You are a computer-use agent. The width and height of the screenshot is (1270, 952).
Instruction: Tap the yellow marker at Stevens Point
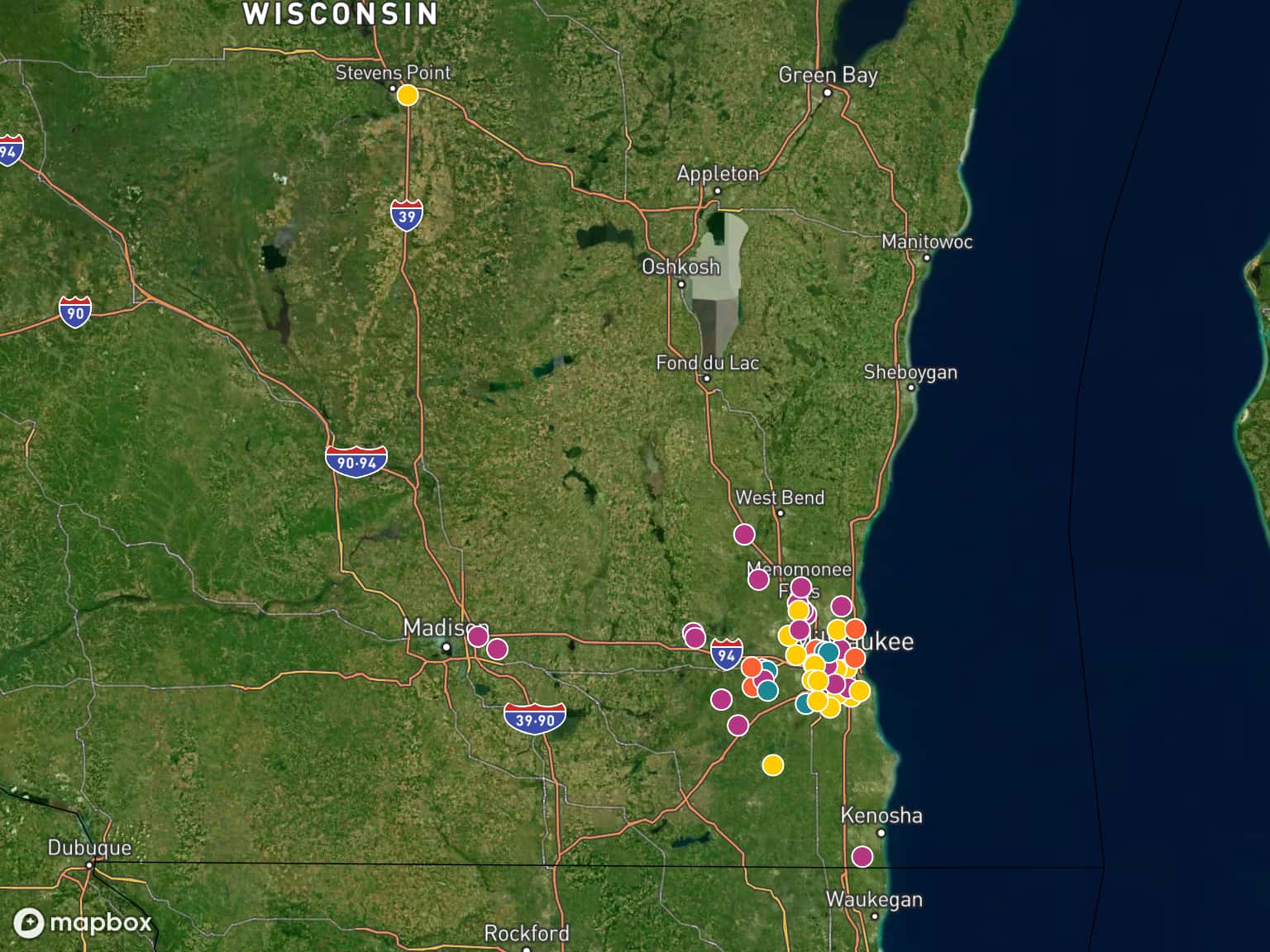(x=408, y=96)
